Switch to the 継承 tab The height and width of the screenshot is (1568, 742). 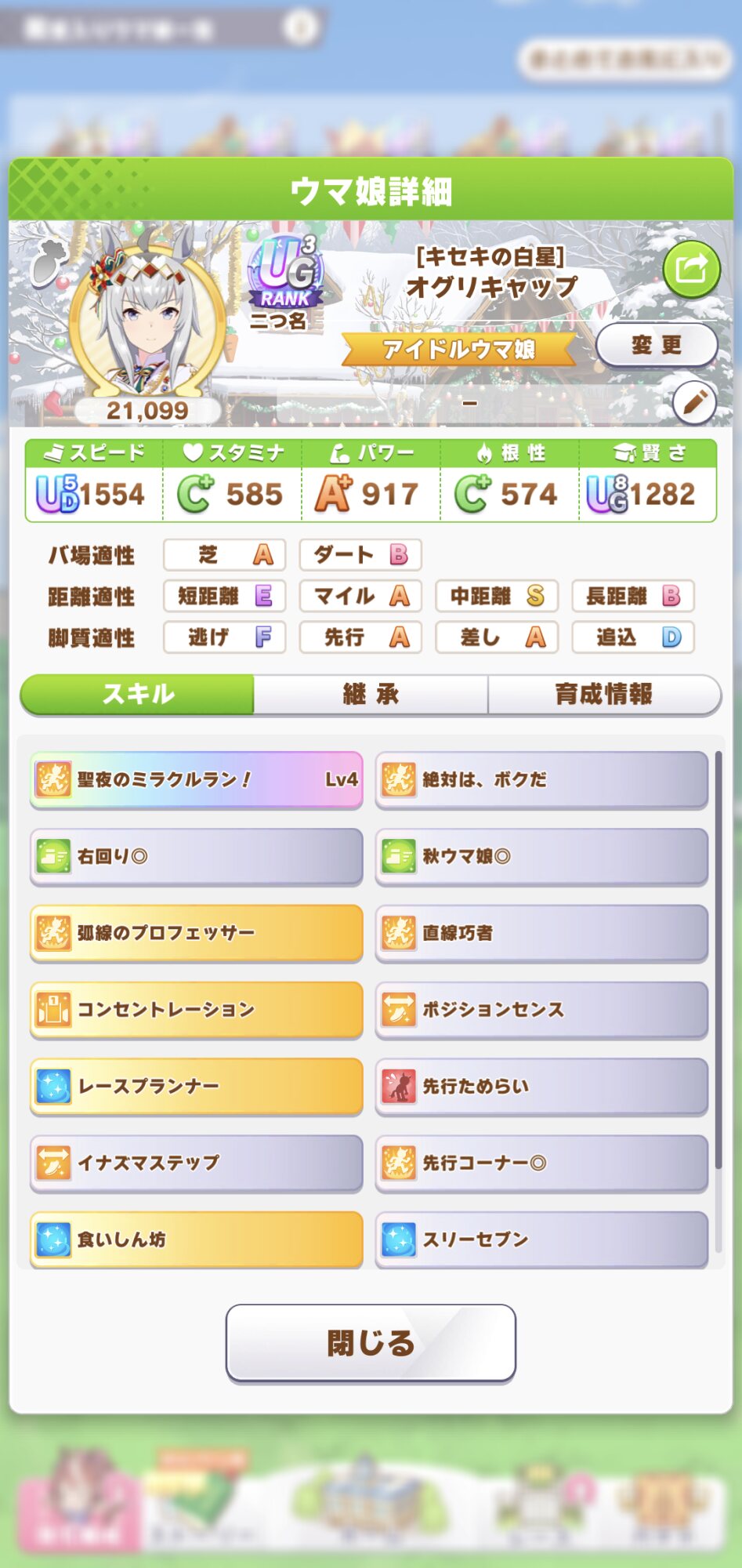(x=371, y=694)
